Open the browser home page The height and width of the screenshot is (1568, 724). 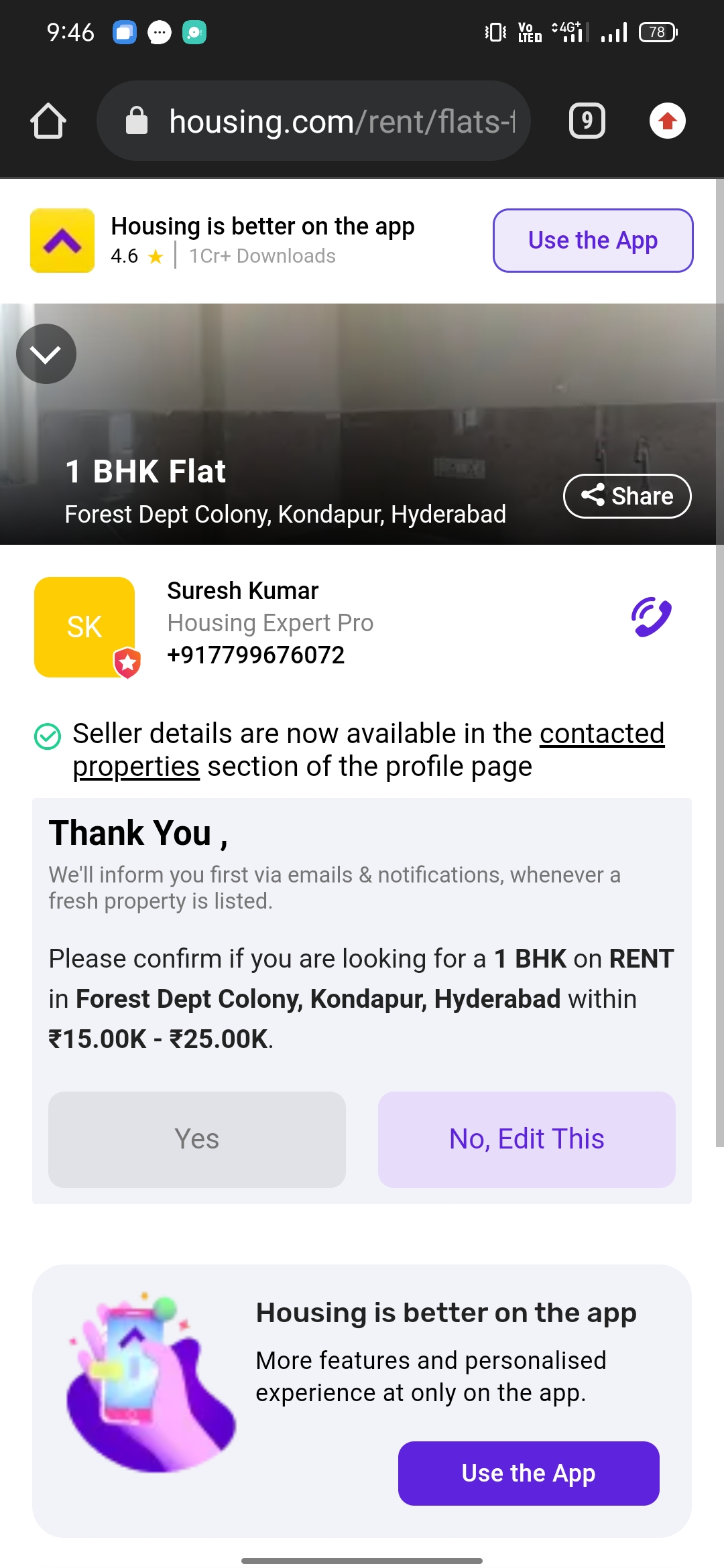(48, 121)
